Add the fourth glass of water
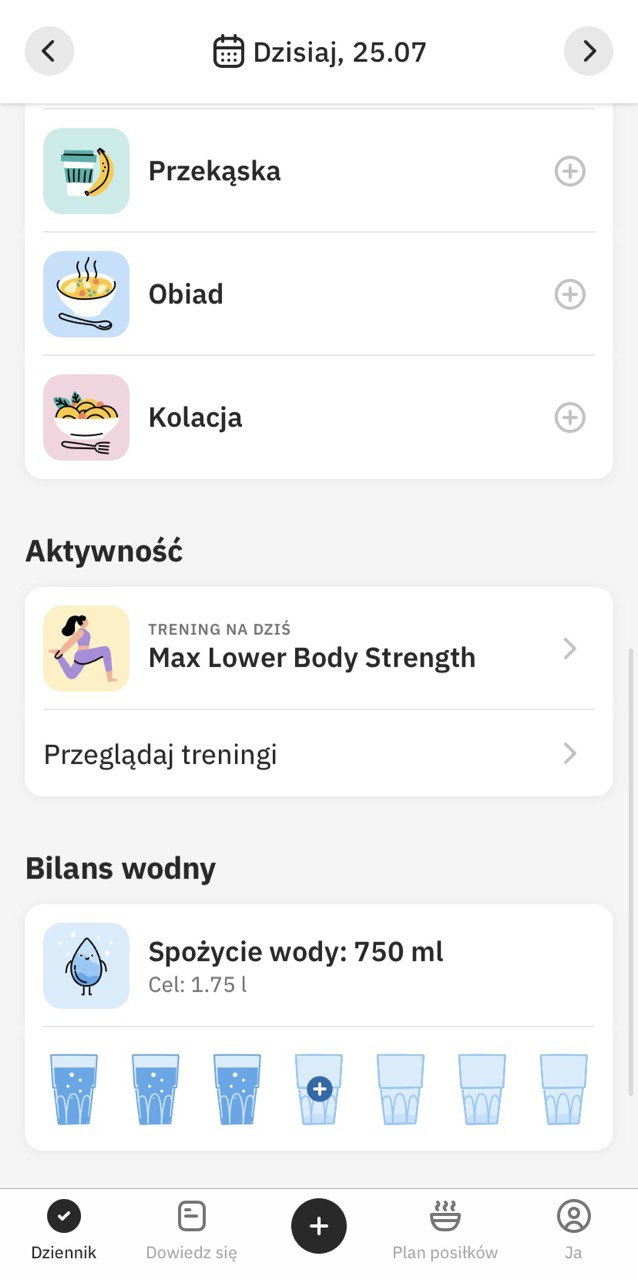This screenshot has width=638, height=1280. click(x=319, y=1090)
